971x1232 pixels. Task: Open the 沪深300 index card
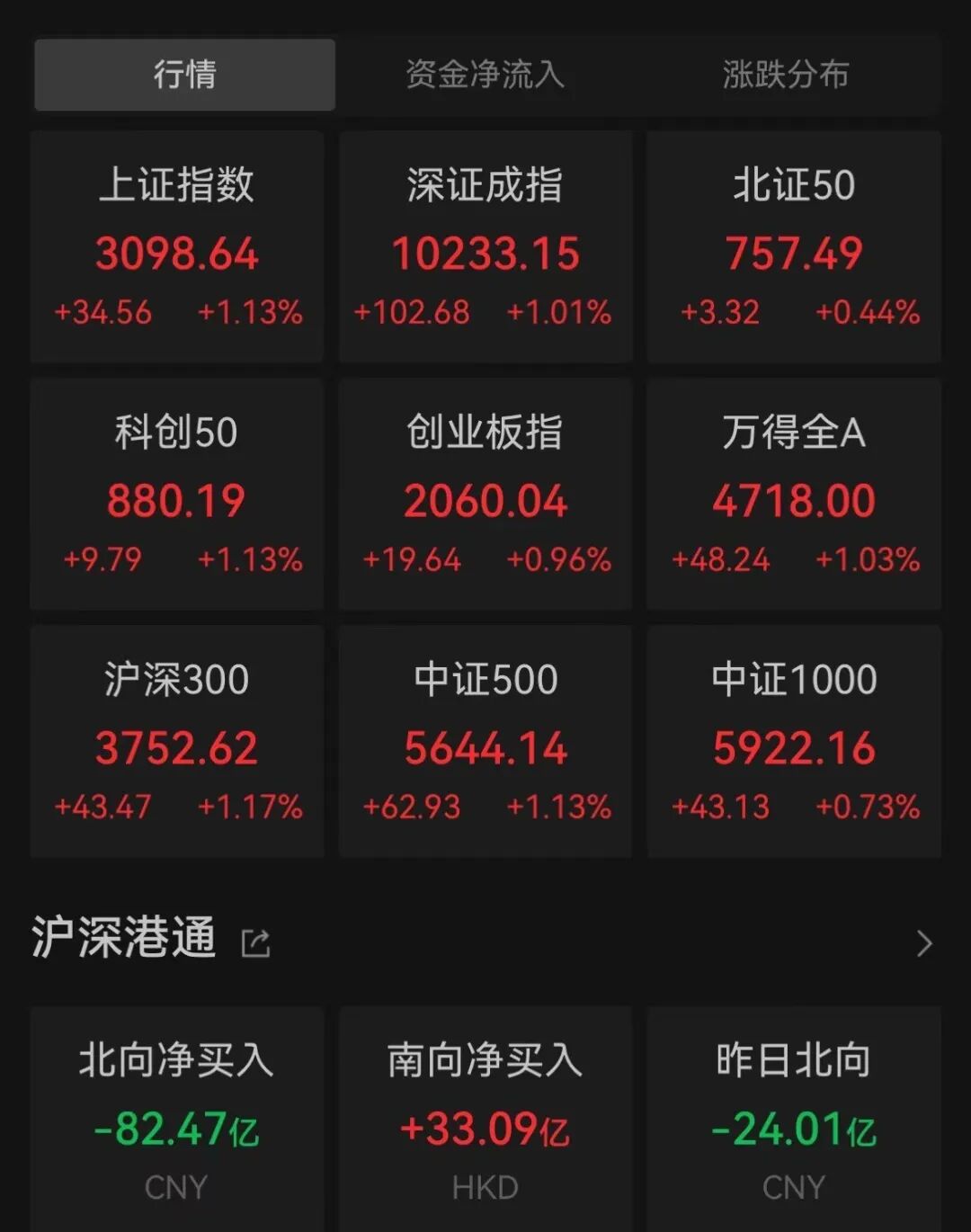177,741
